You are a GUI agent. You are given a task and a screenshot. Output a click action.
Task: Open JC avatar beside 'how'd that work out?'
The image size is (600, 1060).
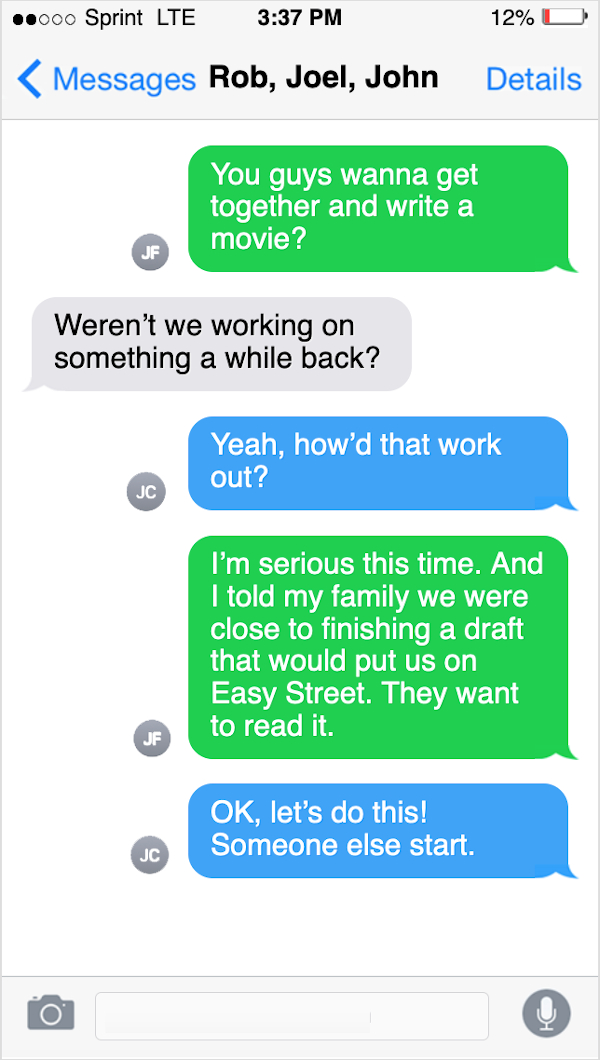click(146, 492)
